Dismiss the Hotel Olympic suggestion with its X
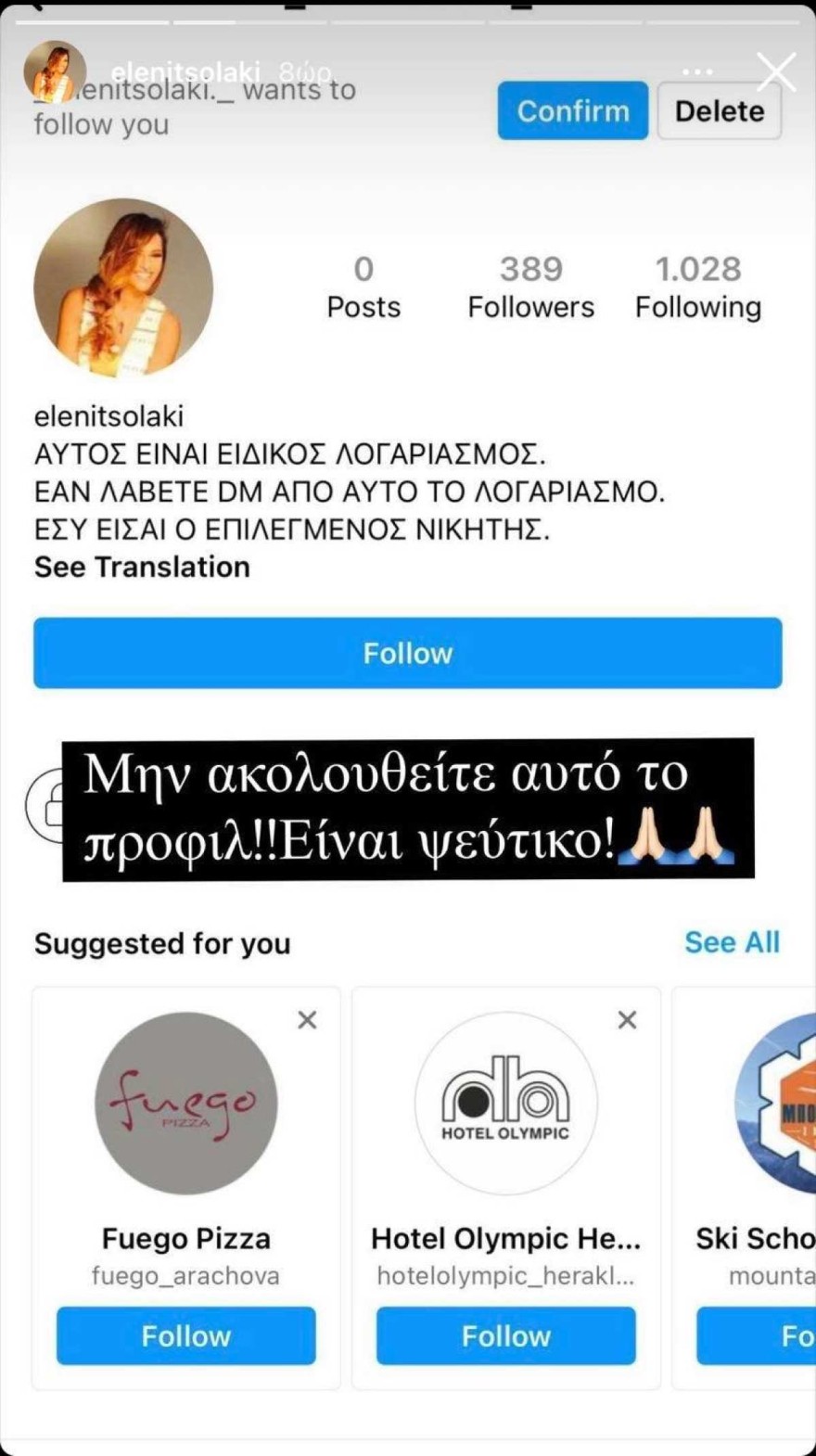 tap(627, 1019)
